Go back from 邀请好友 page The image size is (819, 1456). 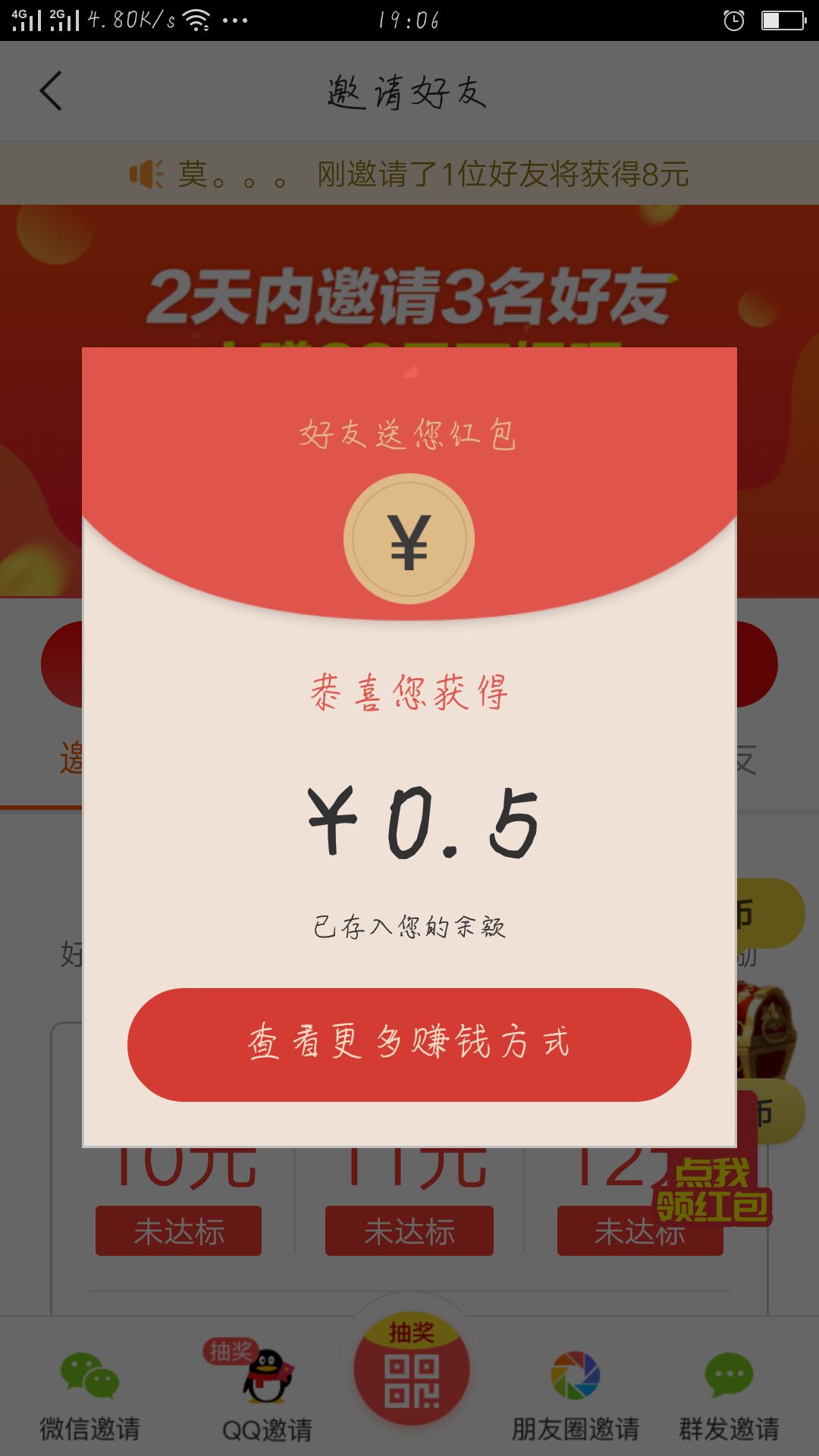(51, 92)
